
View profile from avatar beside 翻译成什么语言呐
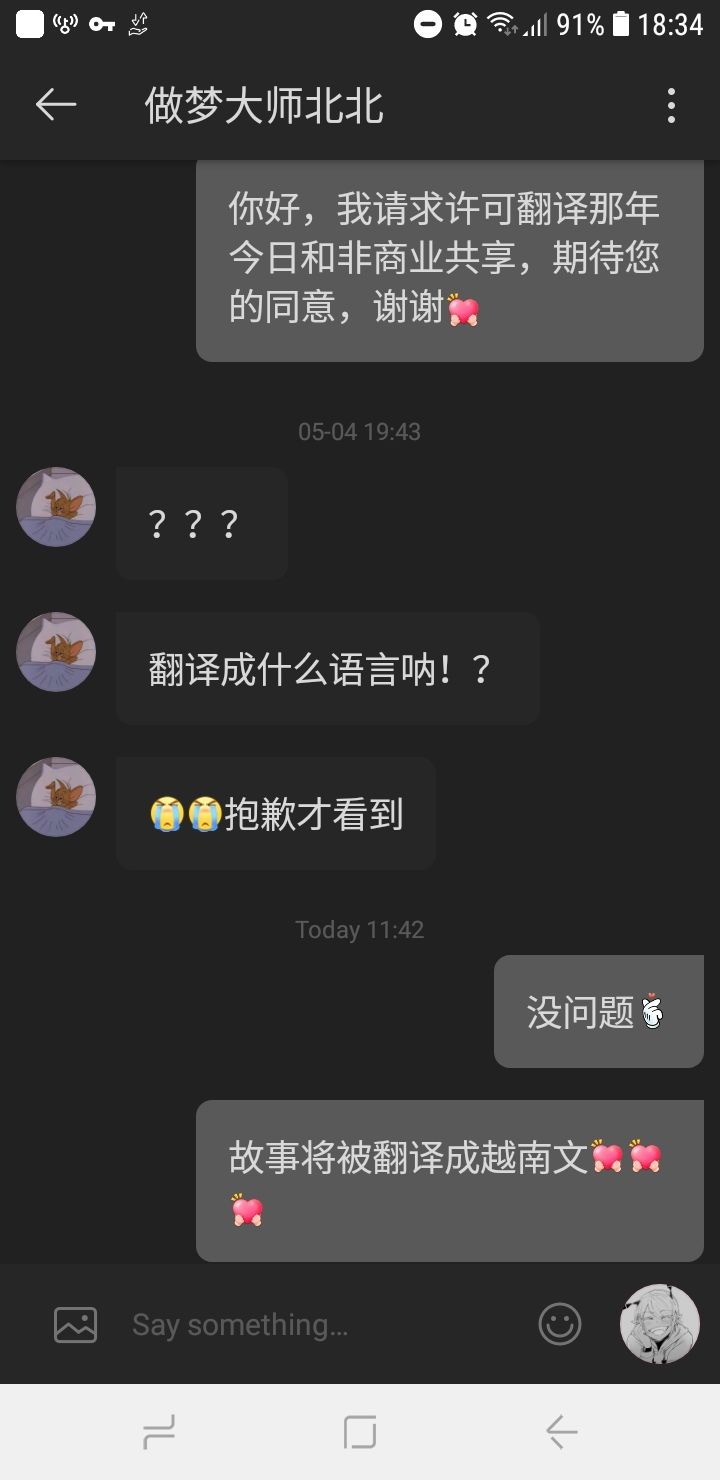tap(56, 652)
